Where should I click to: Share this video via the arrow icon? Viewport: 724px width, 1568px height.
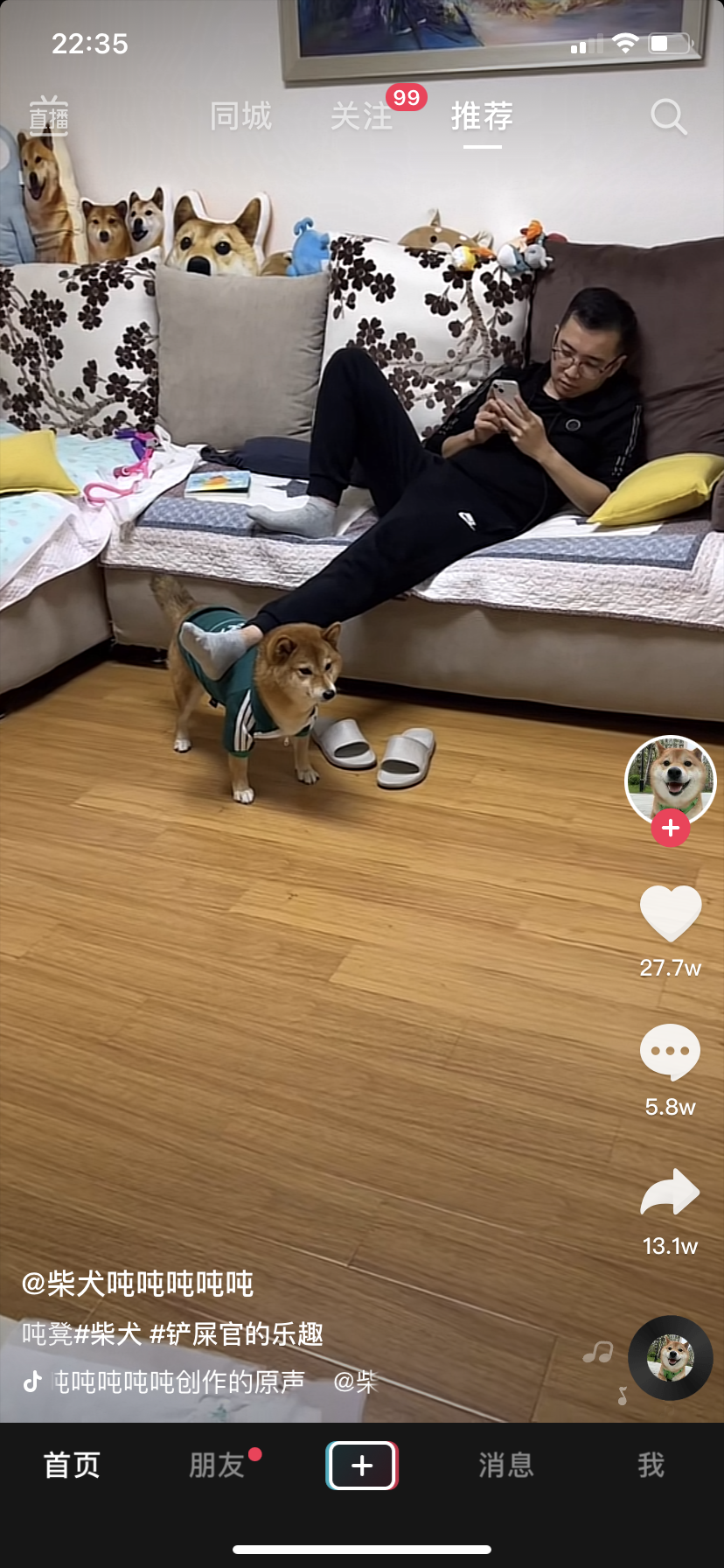(671, 1192)
